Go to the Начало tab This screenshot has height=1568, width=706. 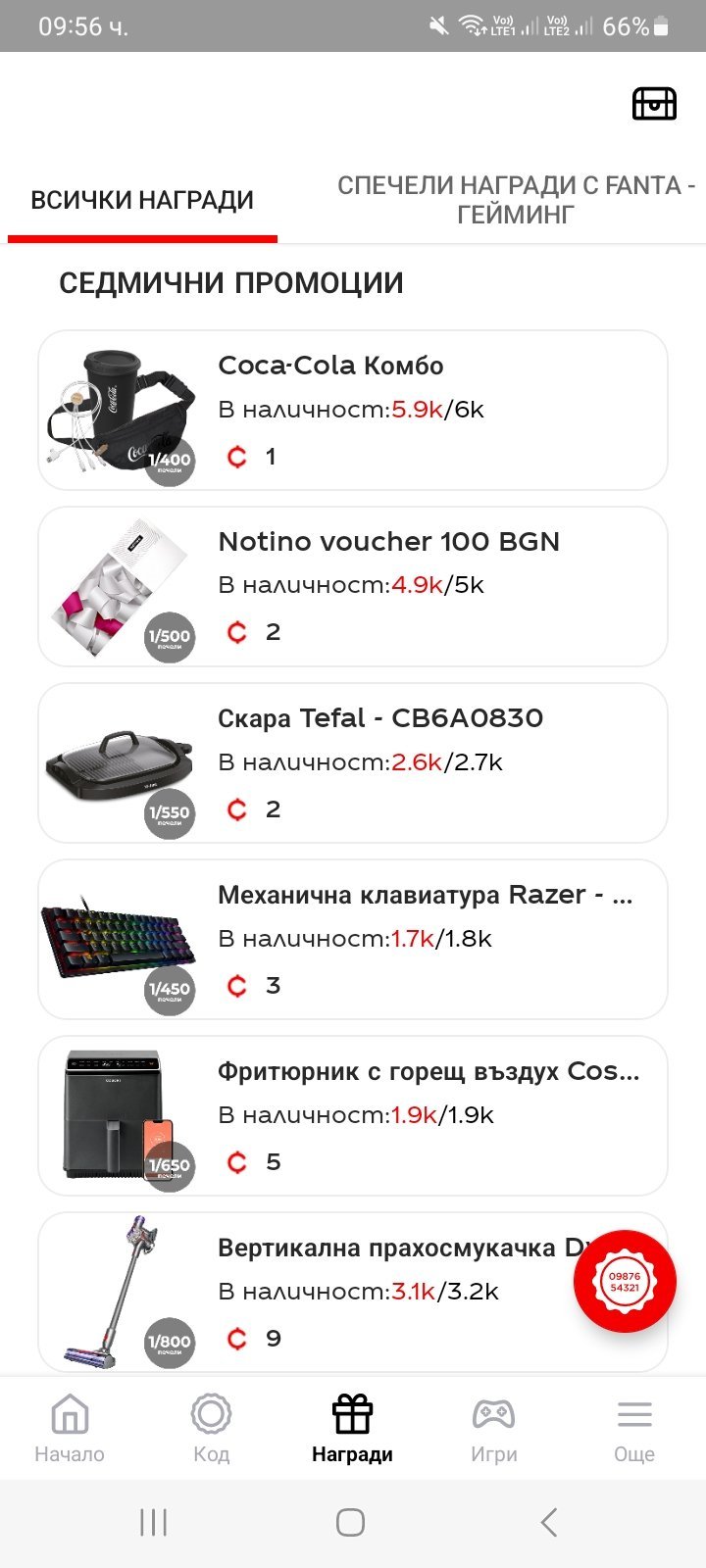(x=70, y=1428)
